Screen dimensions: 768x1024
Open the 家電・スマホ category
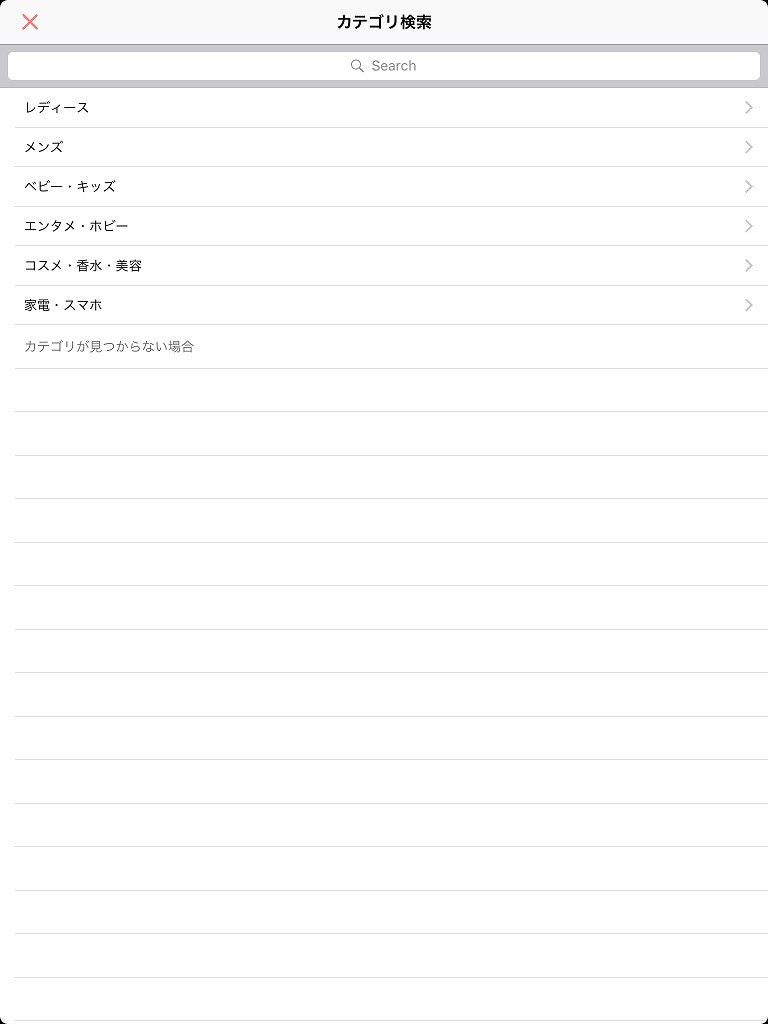[x=384, y=305]
